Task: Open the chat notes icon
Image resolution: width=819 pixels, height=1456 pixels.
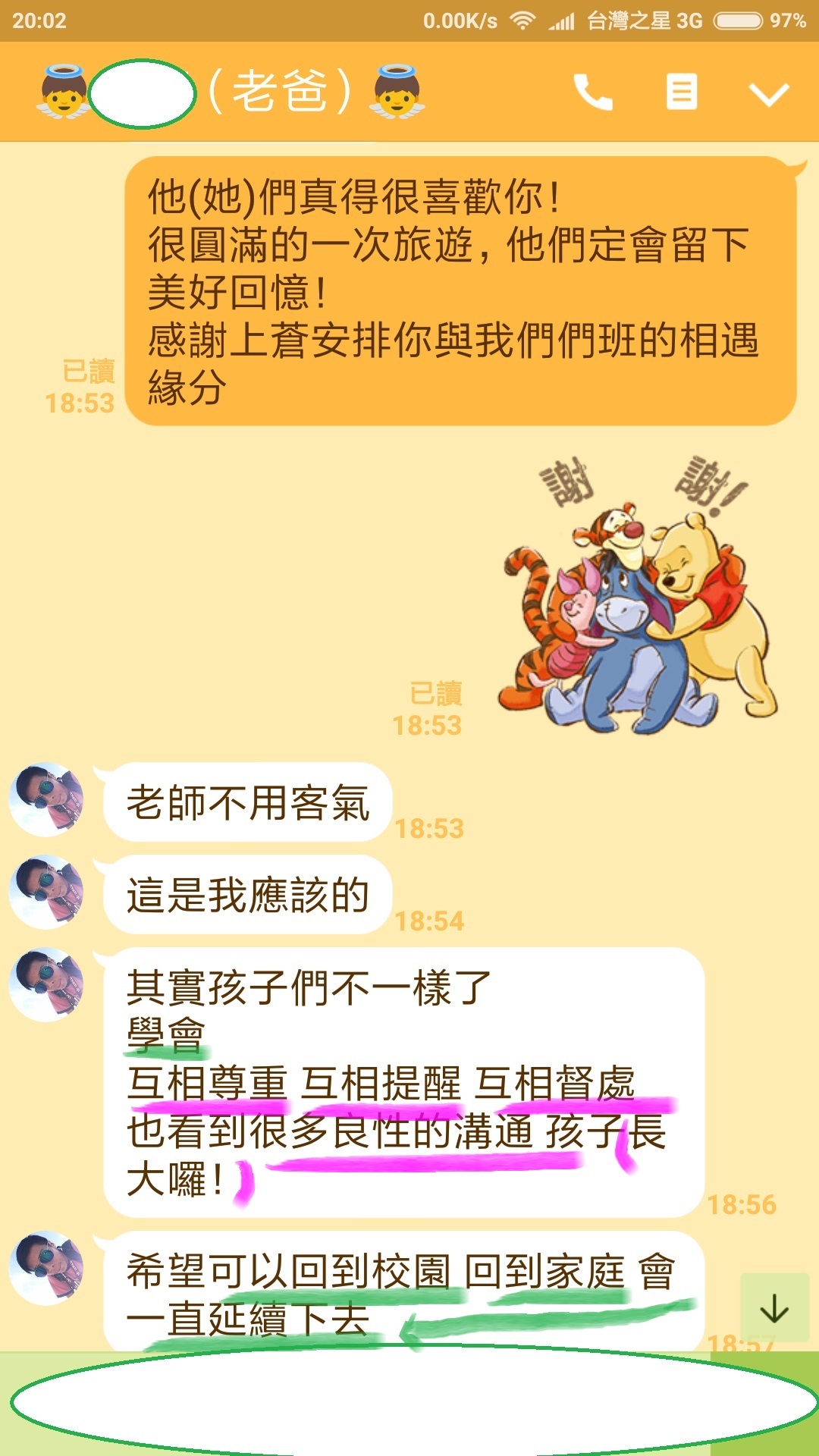Action: coord(681,93)
